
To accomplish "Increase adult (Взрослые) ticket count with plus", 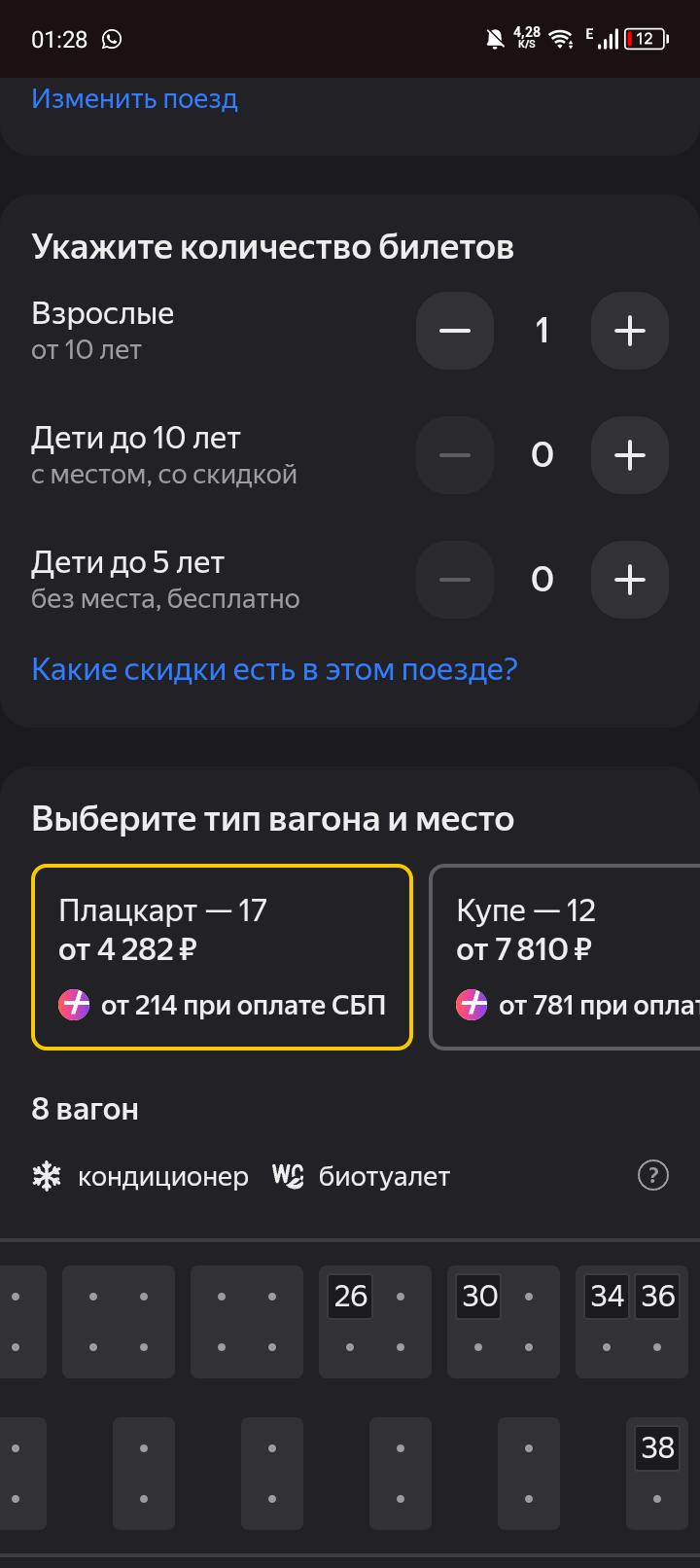I will point(629,331).
